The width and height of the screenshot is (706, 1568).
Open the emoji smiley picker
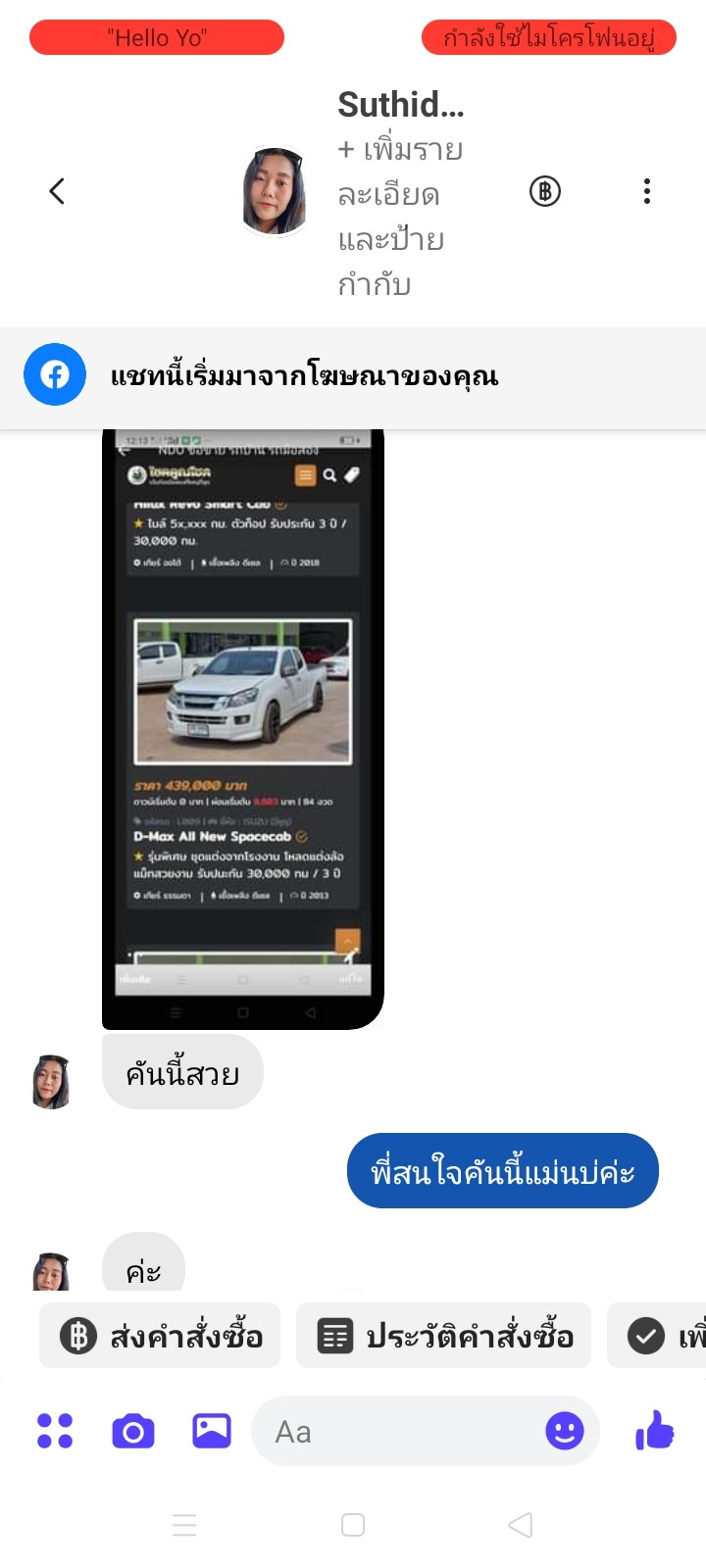[565, 1432]
